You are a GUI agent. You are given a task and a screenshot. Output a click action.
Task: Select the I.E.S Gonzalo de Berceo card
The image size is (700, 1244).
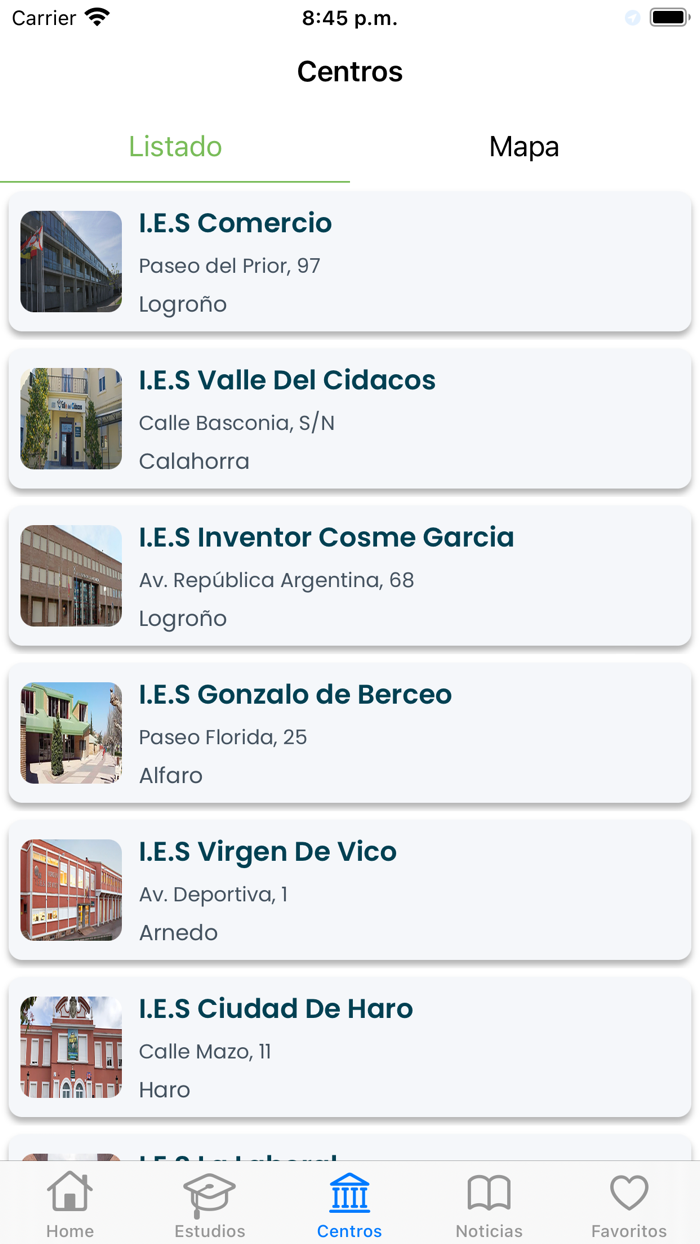[350, 733]
